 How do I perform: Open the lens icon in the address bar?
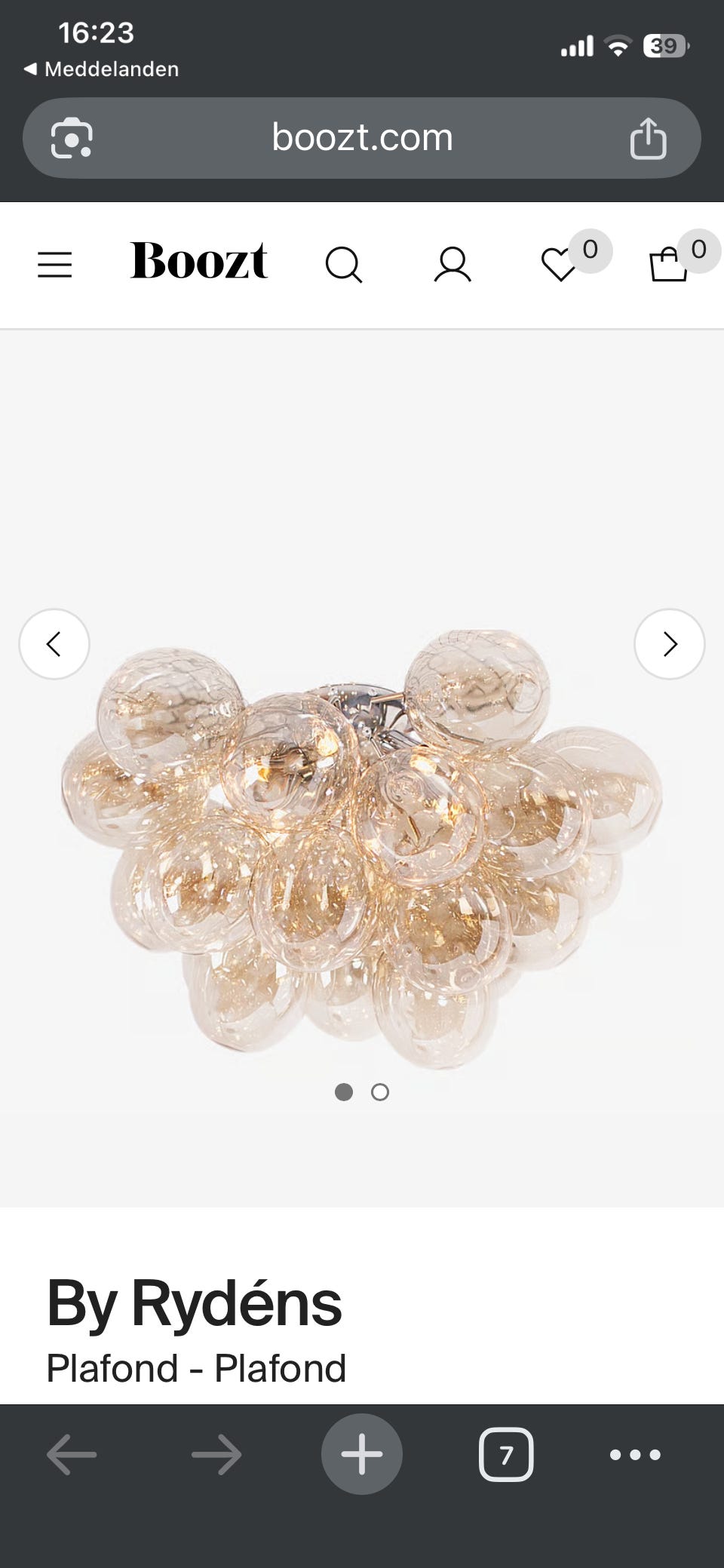pos(72,138)
